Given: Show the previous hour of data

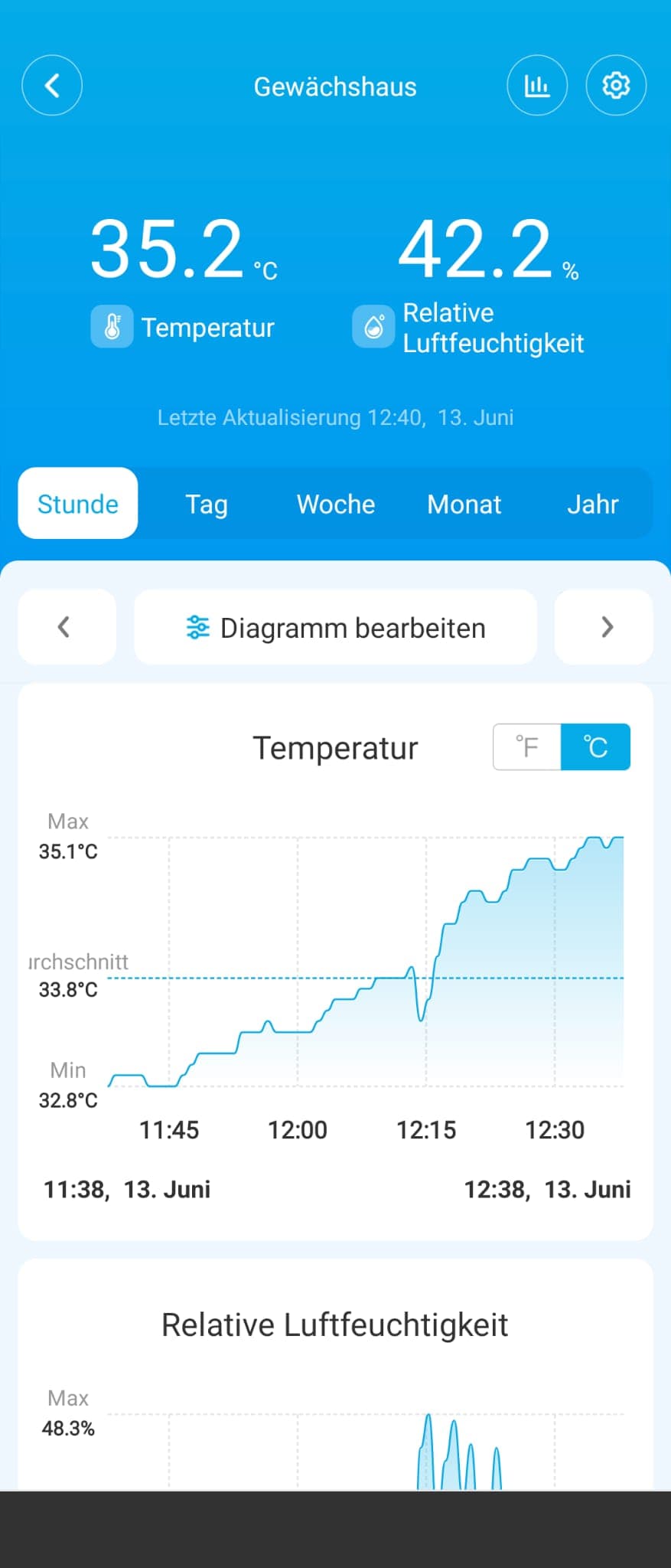Looking at the screenshot, I should (66, 627).
